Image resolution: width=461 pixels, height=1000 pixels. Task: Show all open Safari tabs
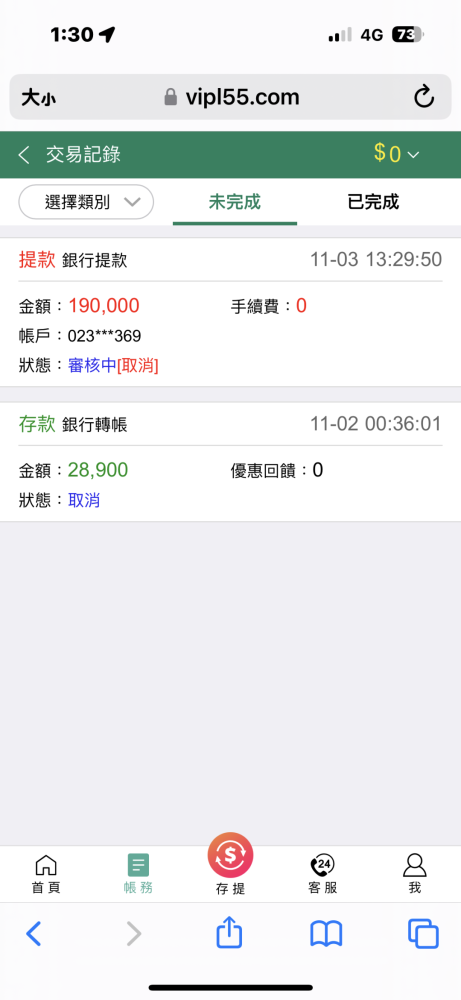pyautogui.click(x=423, y=934)
